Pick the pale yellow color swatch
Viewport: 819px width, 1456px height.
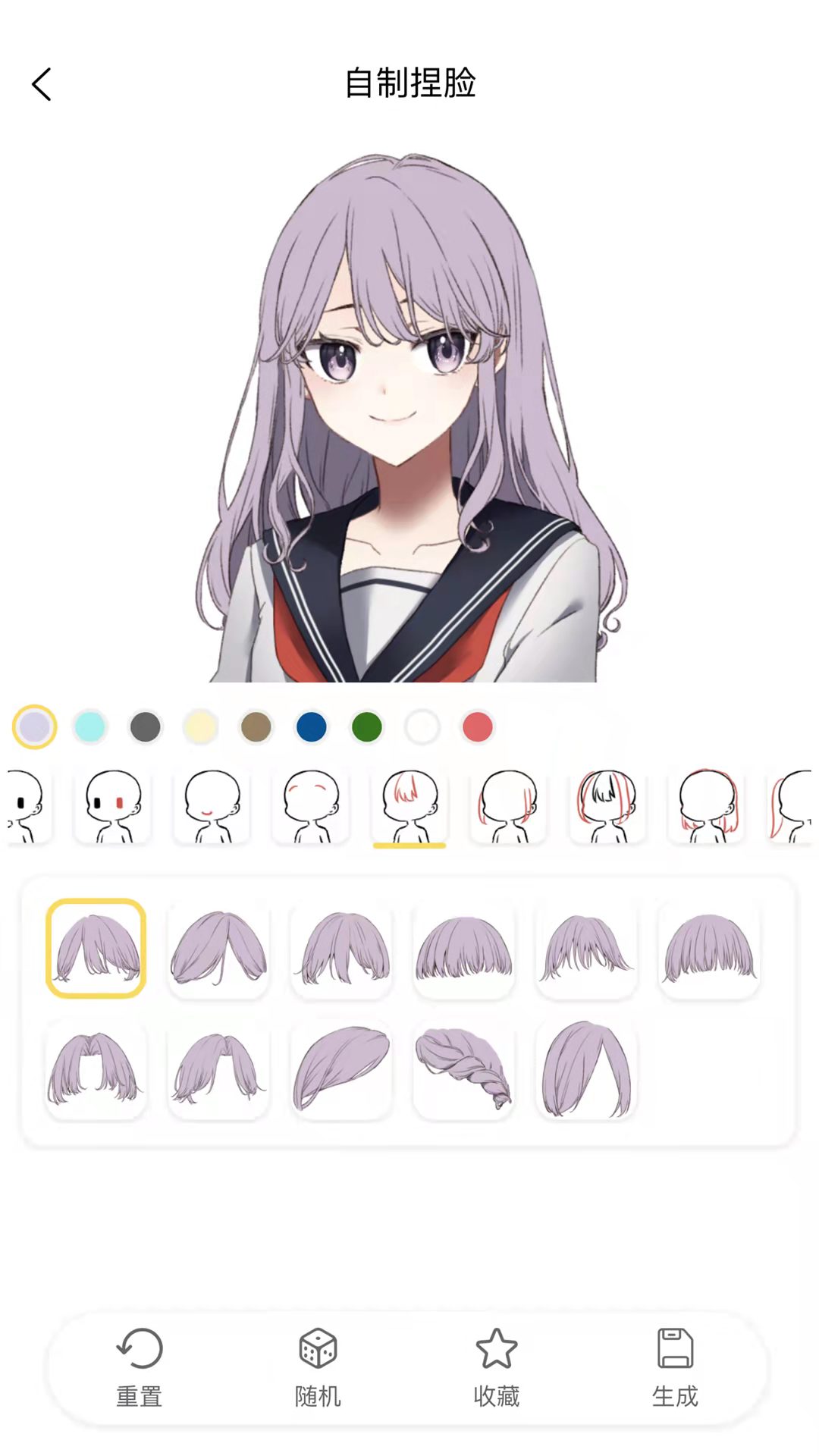click(201, 726)
